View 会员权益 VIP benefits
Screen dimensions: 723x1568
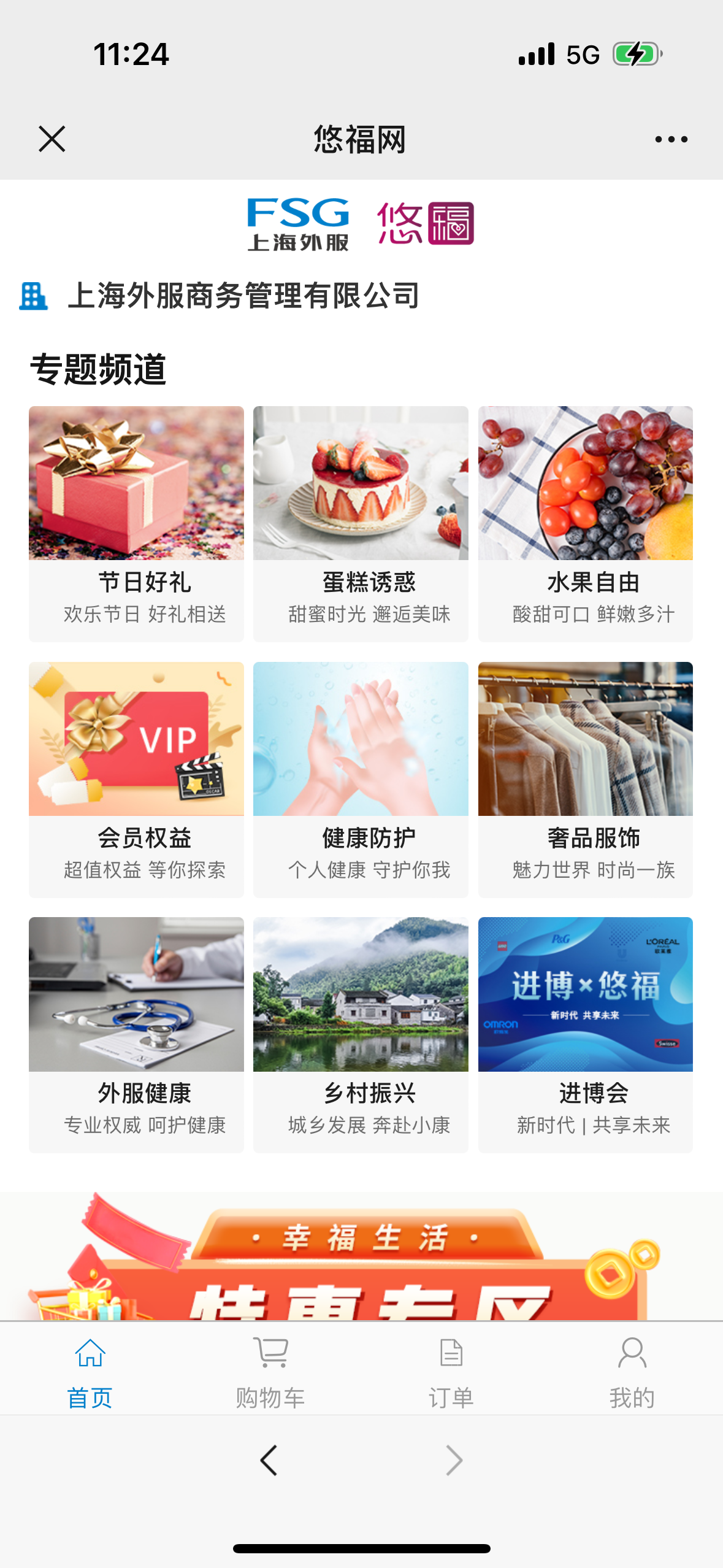pos(136,779)
